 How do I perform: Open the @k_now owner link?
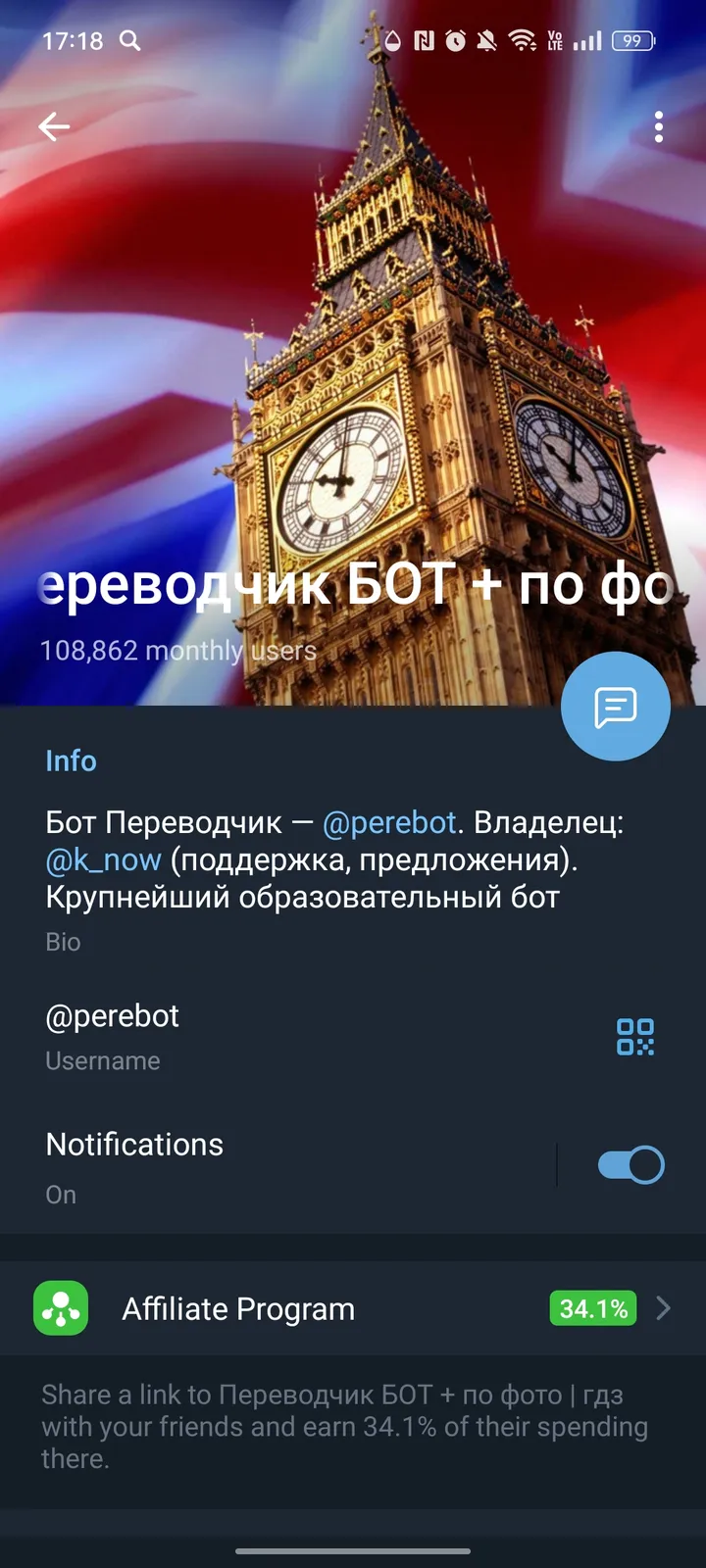(102, 859)
